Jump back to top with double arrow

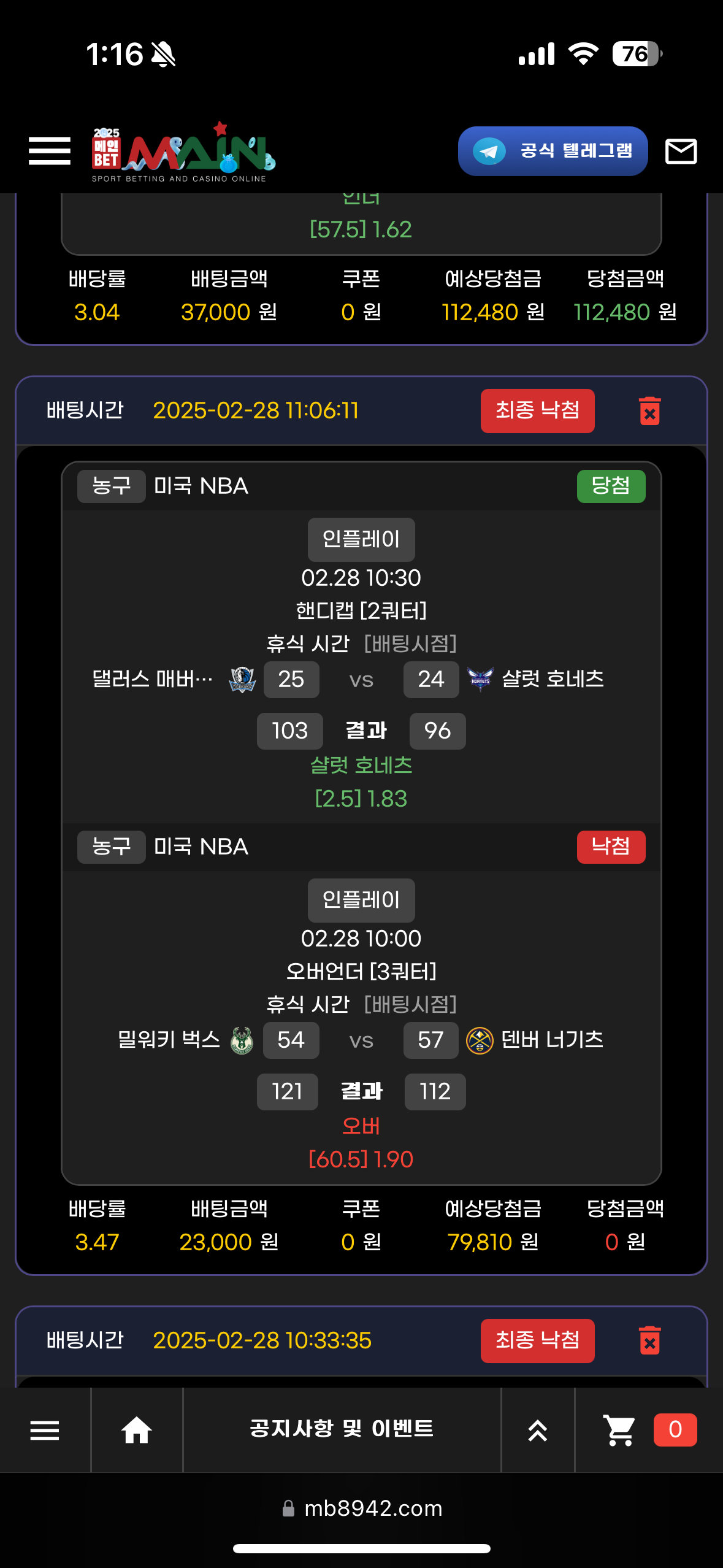pyautogui.click(x=537, y=1430)
